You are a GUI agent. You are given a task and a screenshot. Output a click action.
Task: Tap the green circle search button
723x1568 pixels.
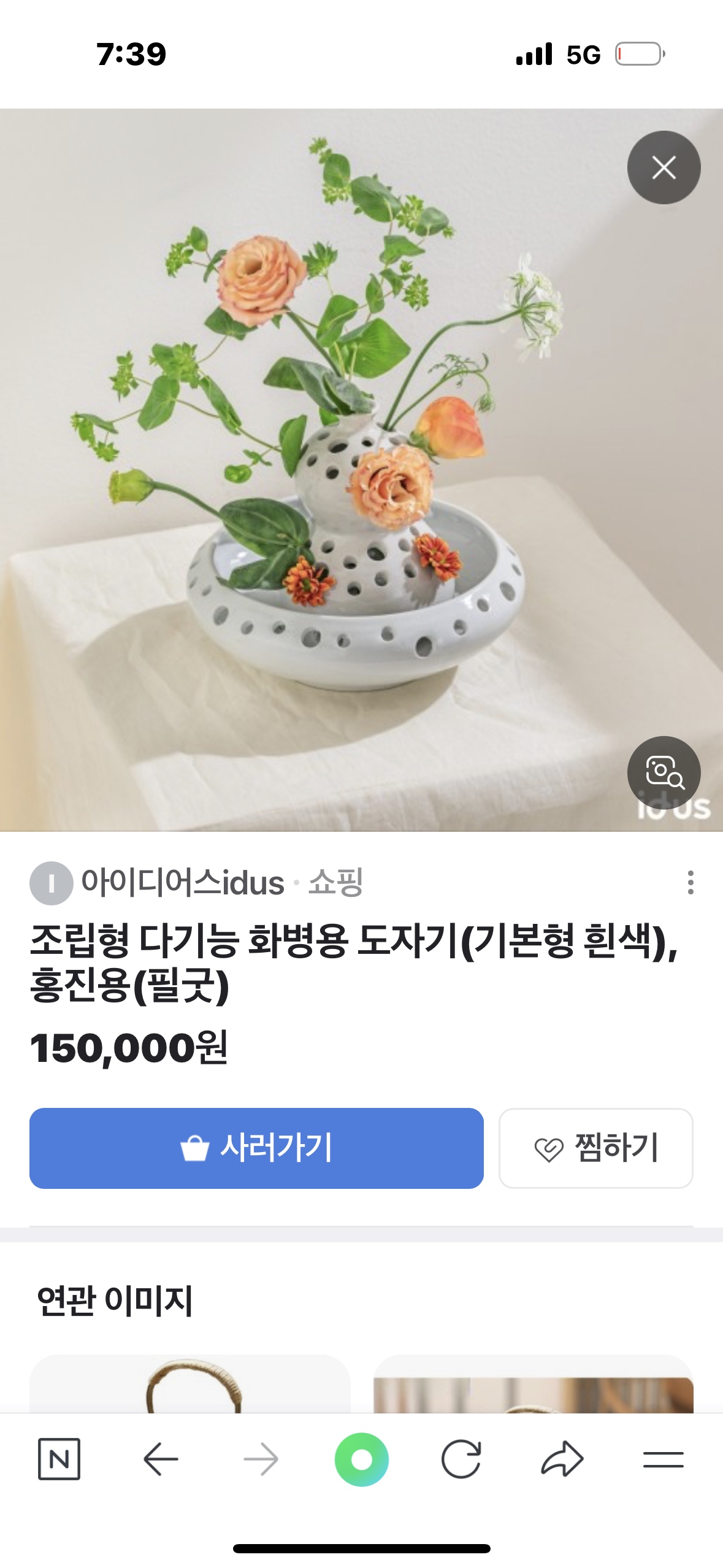click(361, 1459)
